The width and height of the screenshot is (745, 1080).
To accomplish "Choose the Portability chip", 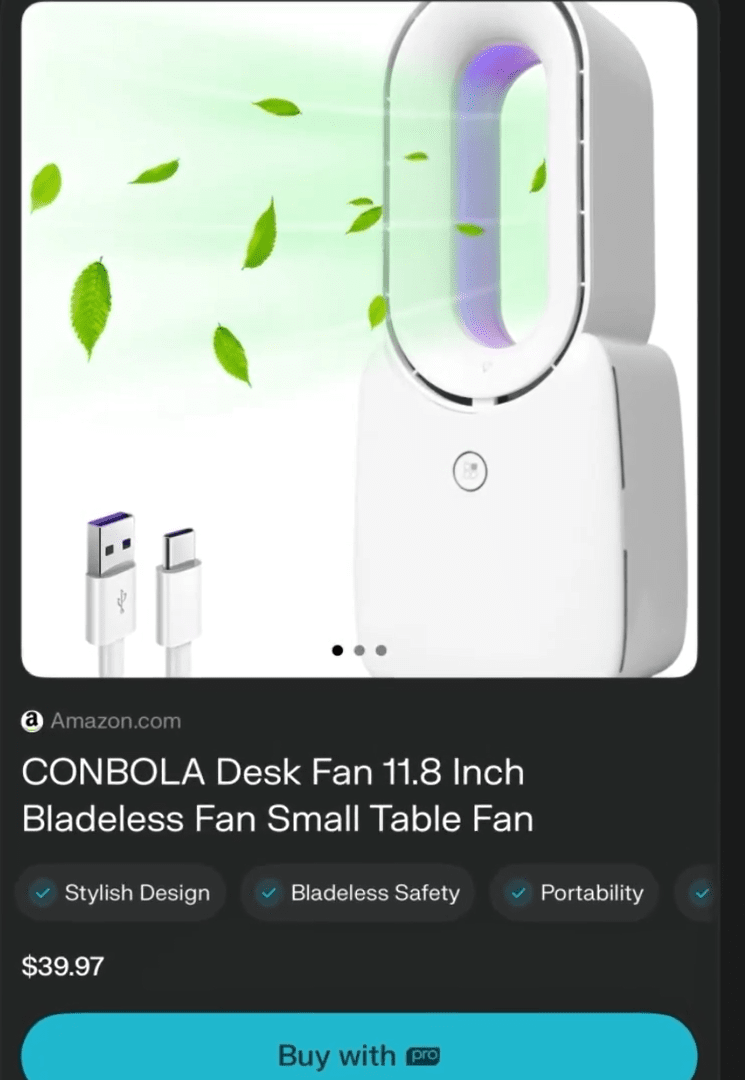I will pyautogui.click(x=575, y=893).
